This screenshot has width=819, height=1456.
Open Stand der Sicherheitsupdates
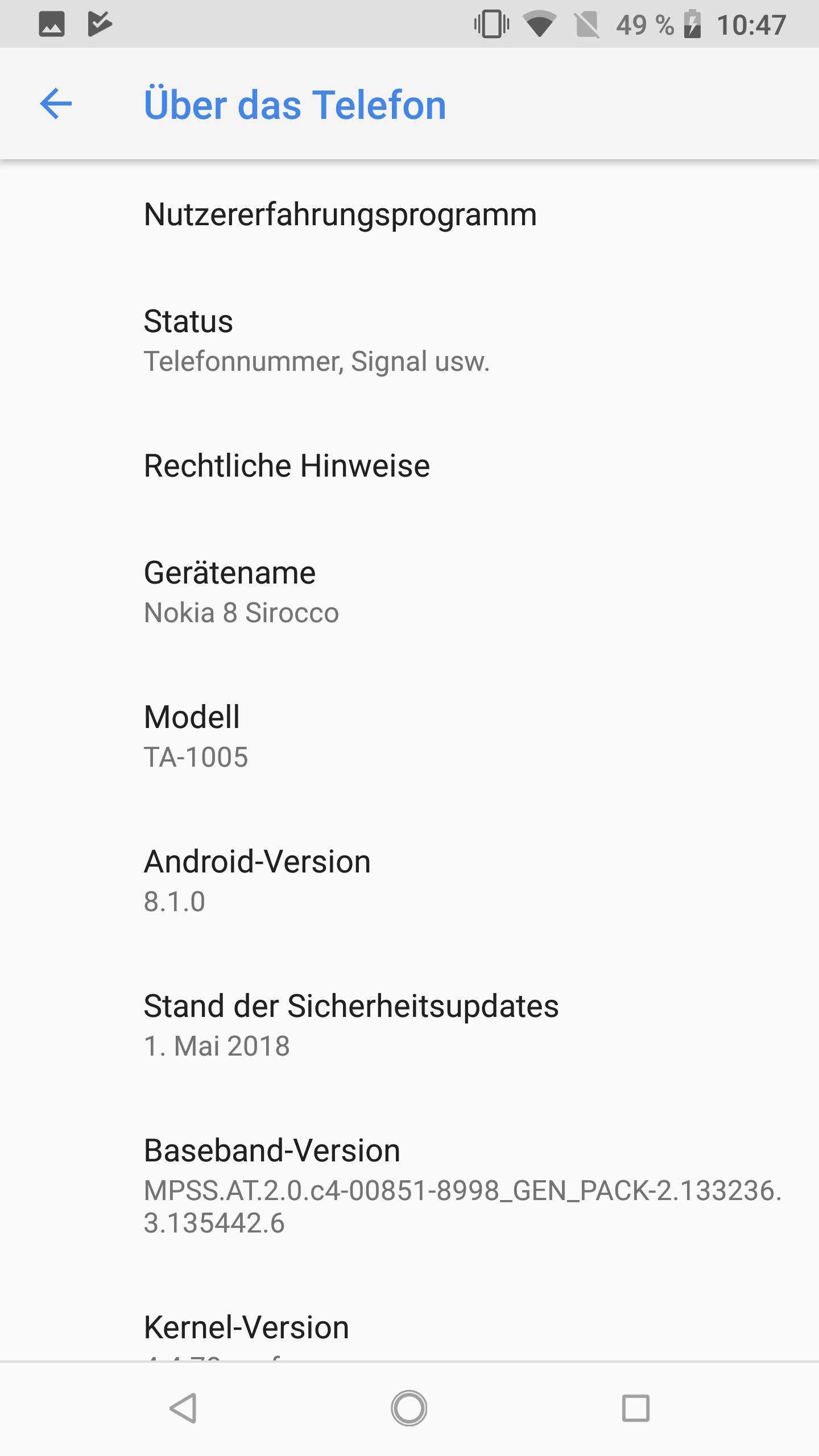(x=351, y=1025)
